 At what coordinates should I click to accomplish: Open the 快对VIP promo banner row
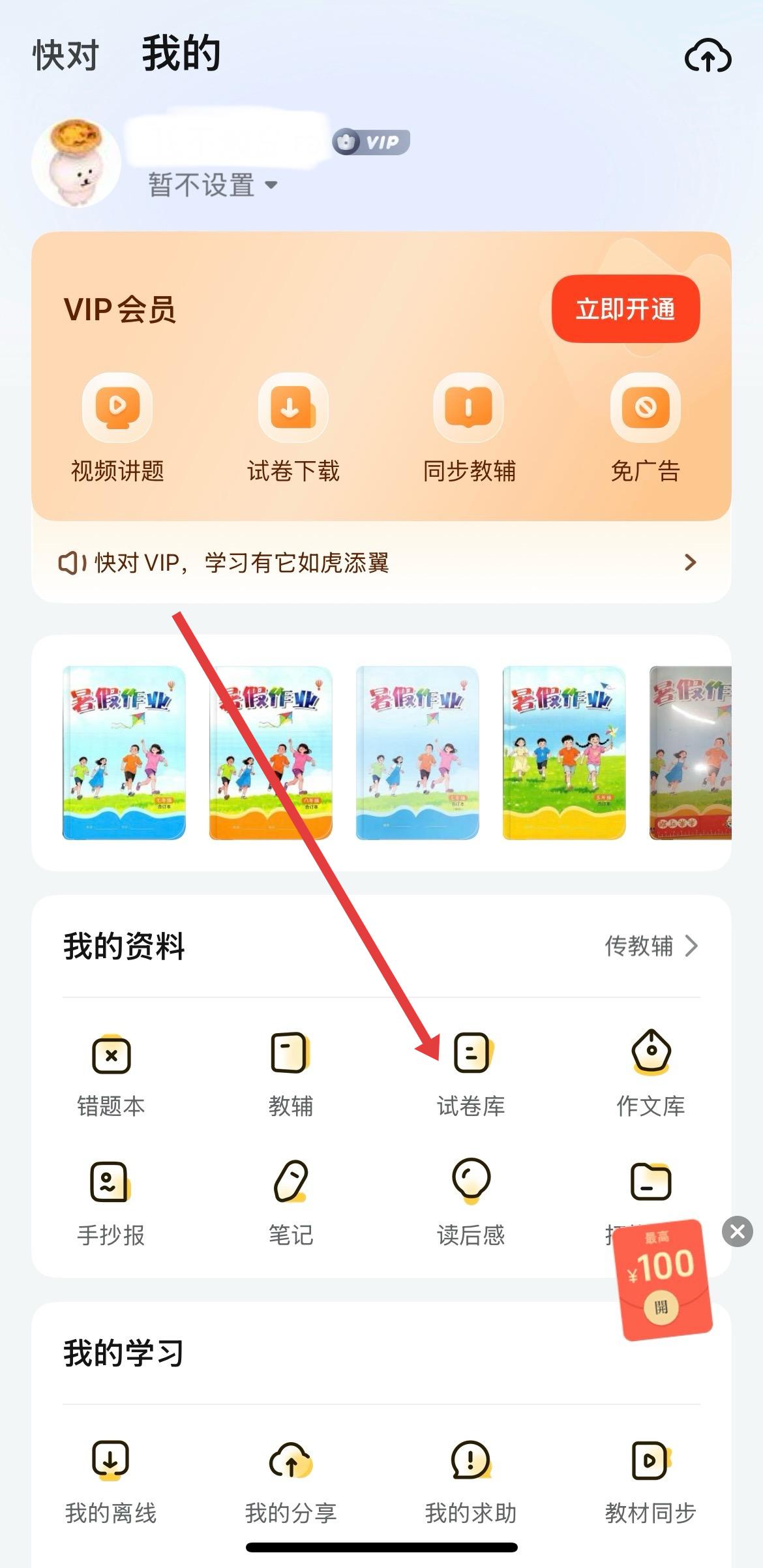pos(381,562)
